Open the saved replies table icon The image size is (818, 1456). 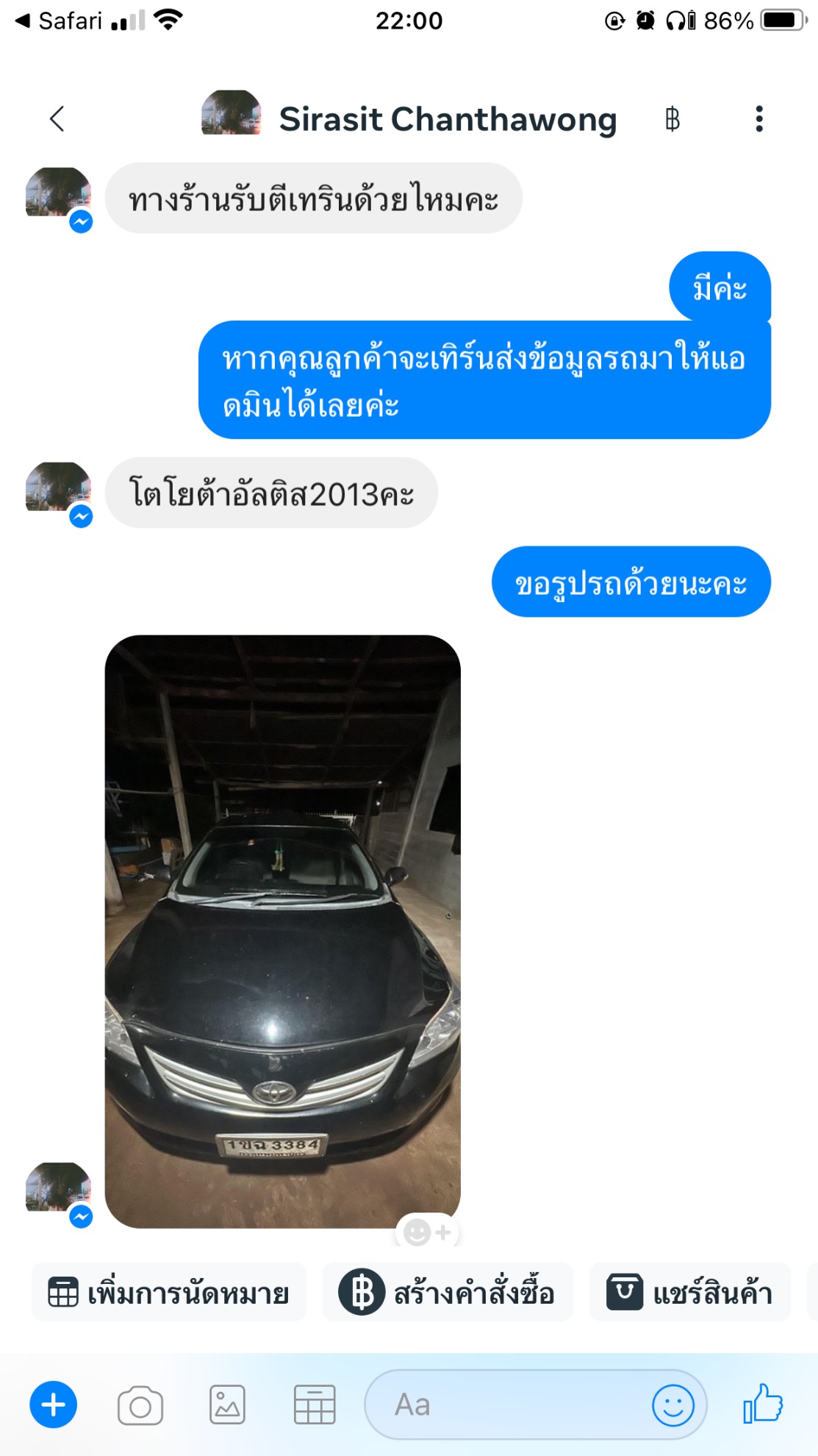pyautogui.click(x=315, y=1405)
